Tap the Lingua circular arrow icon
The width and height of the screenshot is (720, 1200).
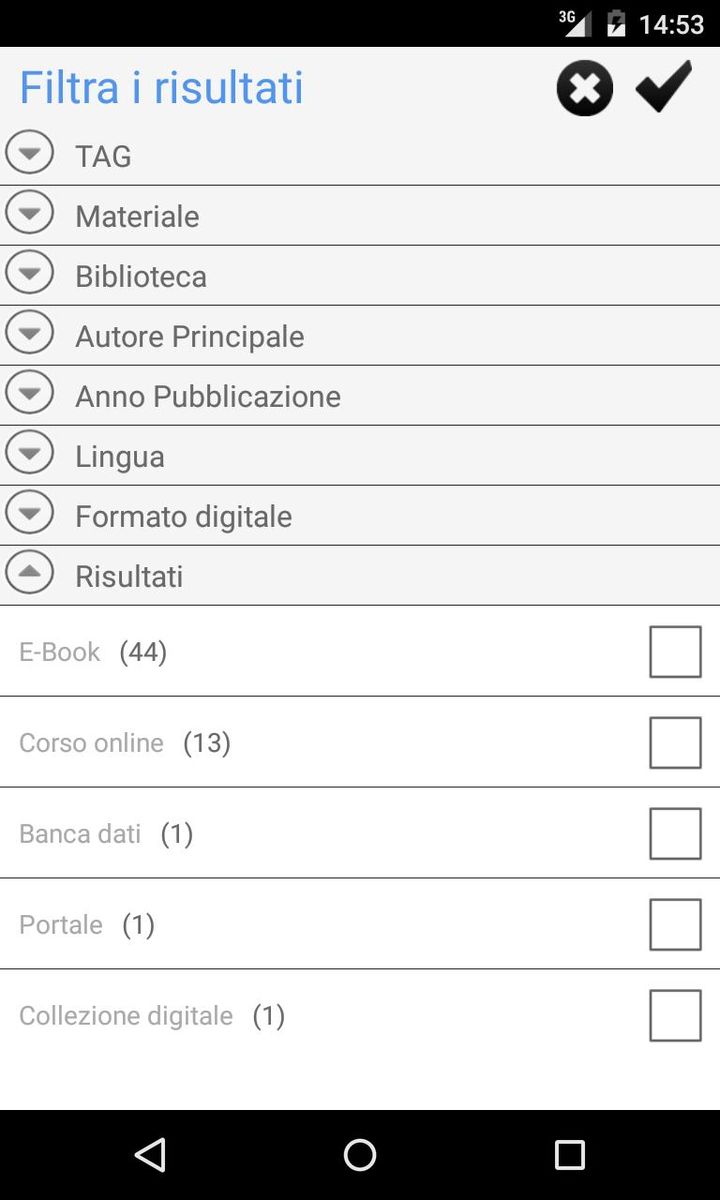pos(29,452)
